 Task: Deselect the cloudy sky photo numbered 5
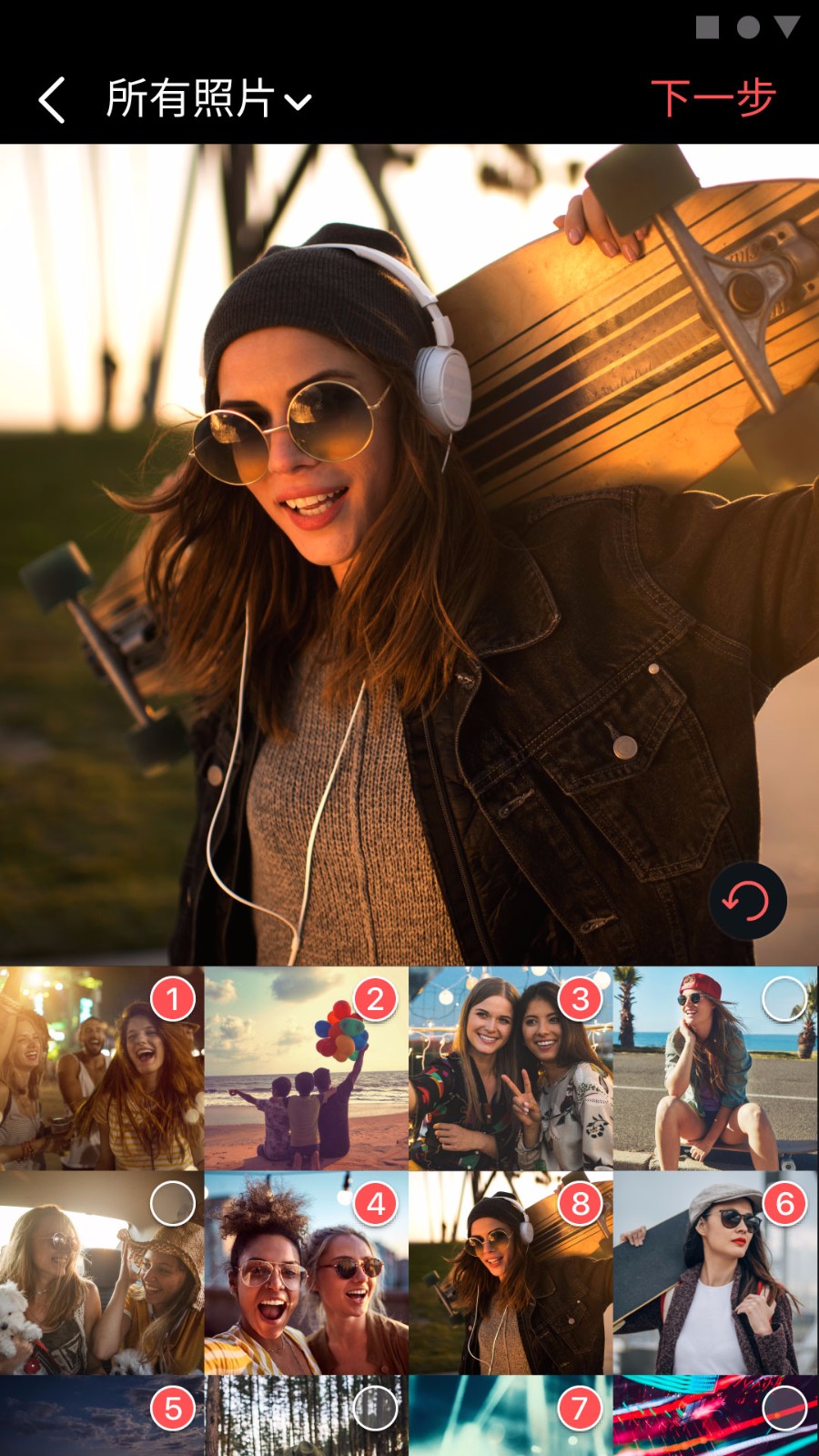173,1409
